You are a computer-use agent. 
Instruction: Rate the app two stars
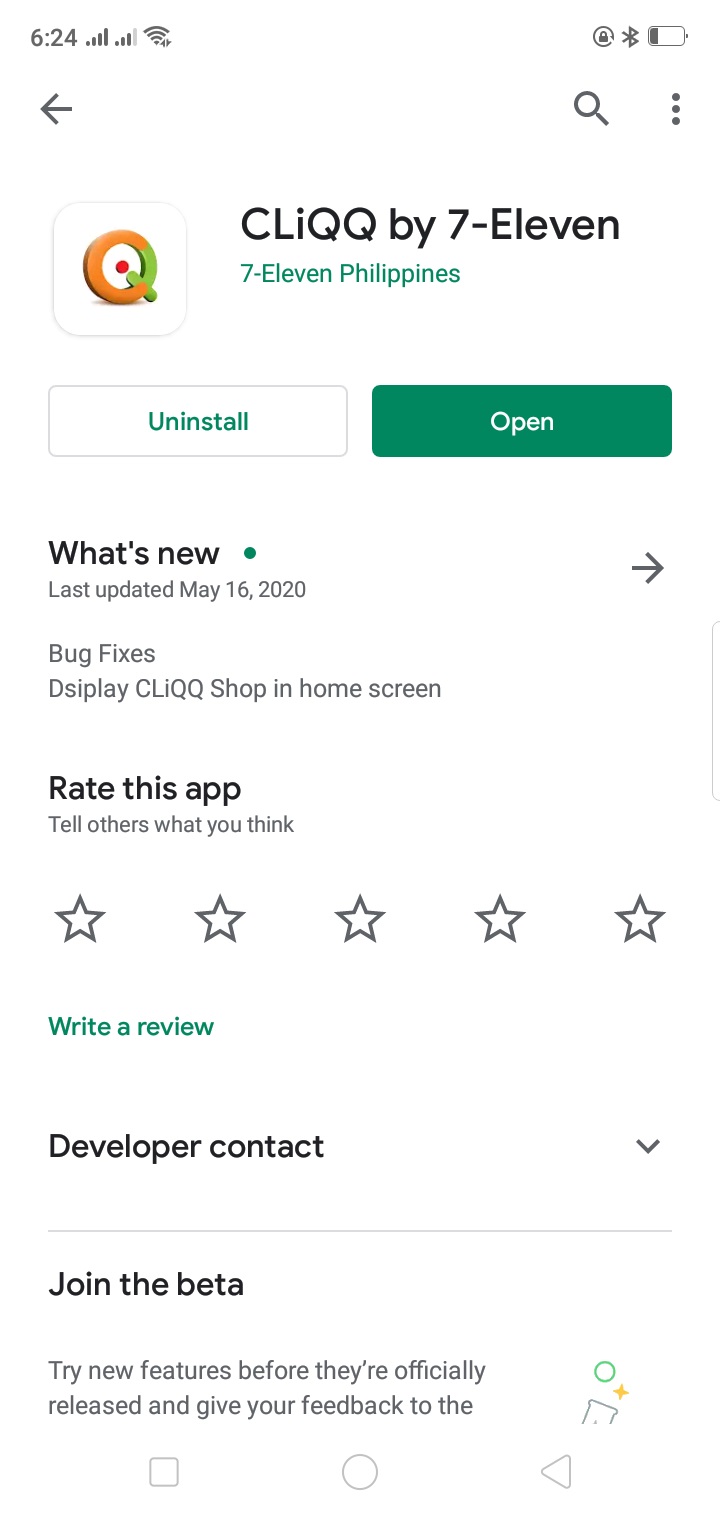[220, 919]
